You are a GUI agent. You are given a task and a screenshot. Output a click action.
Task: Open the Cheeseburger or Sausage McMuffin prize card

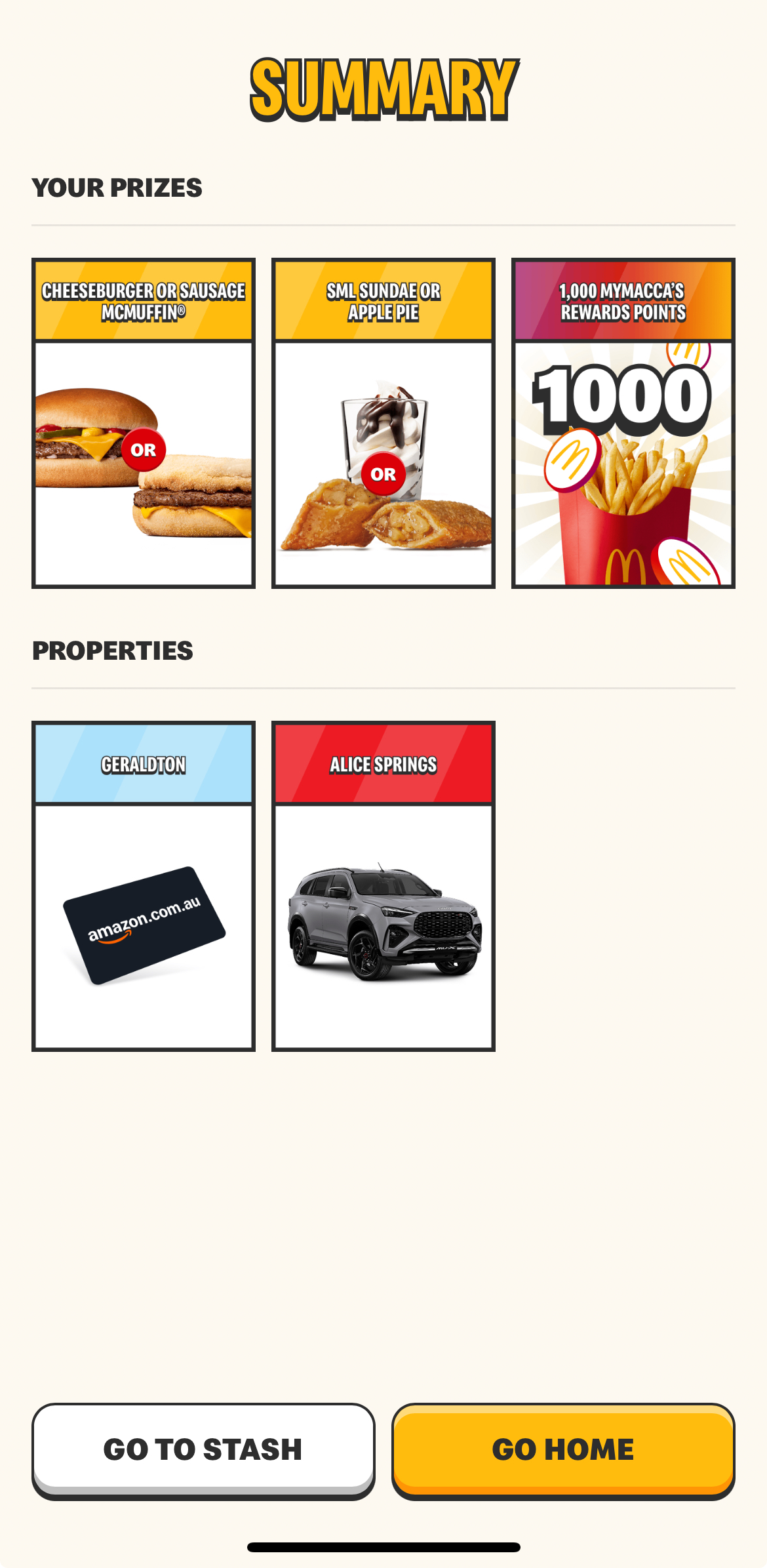click(144, 423)
